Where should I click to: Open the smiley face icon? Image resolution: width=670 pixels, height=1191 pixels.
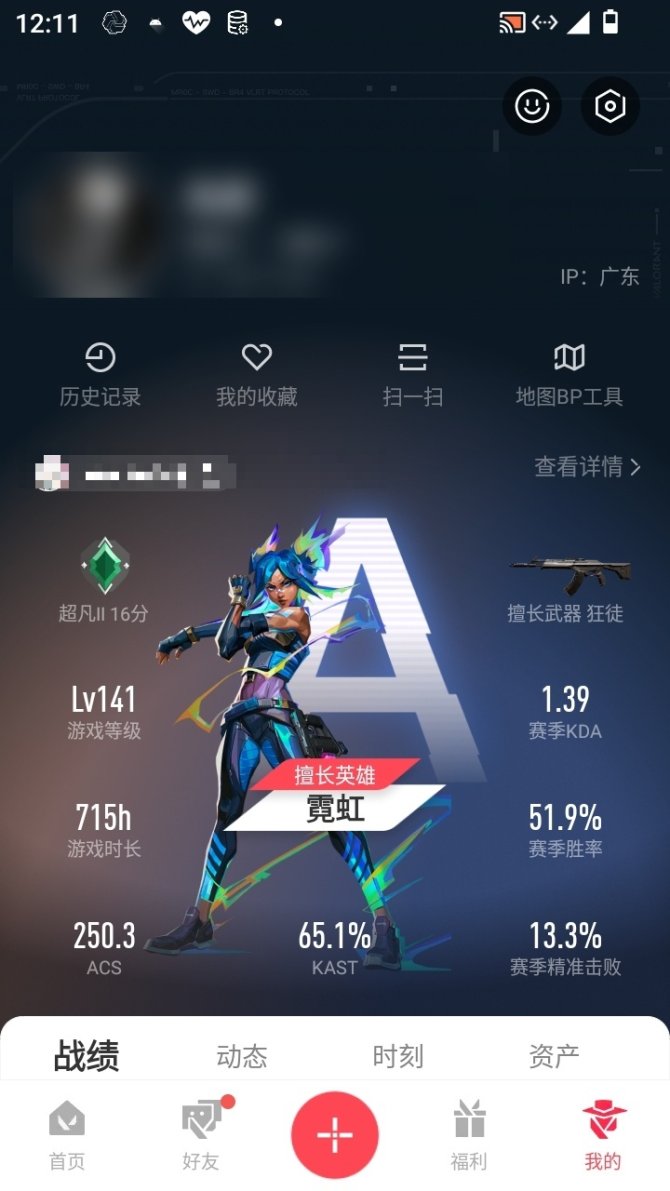(532, 106)
